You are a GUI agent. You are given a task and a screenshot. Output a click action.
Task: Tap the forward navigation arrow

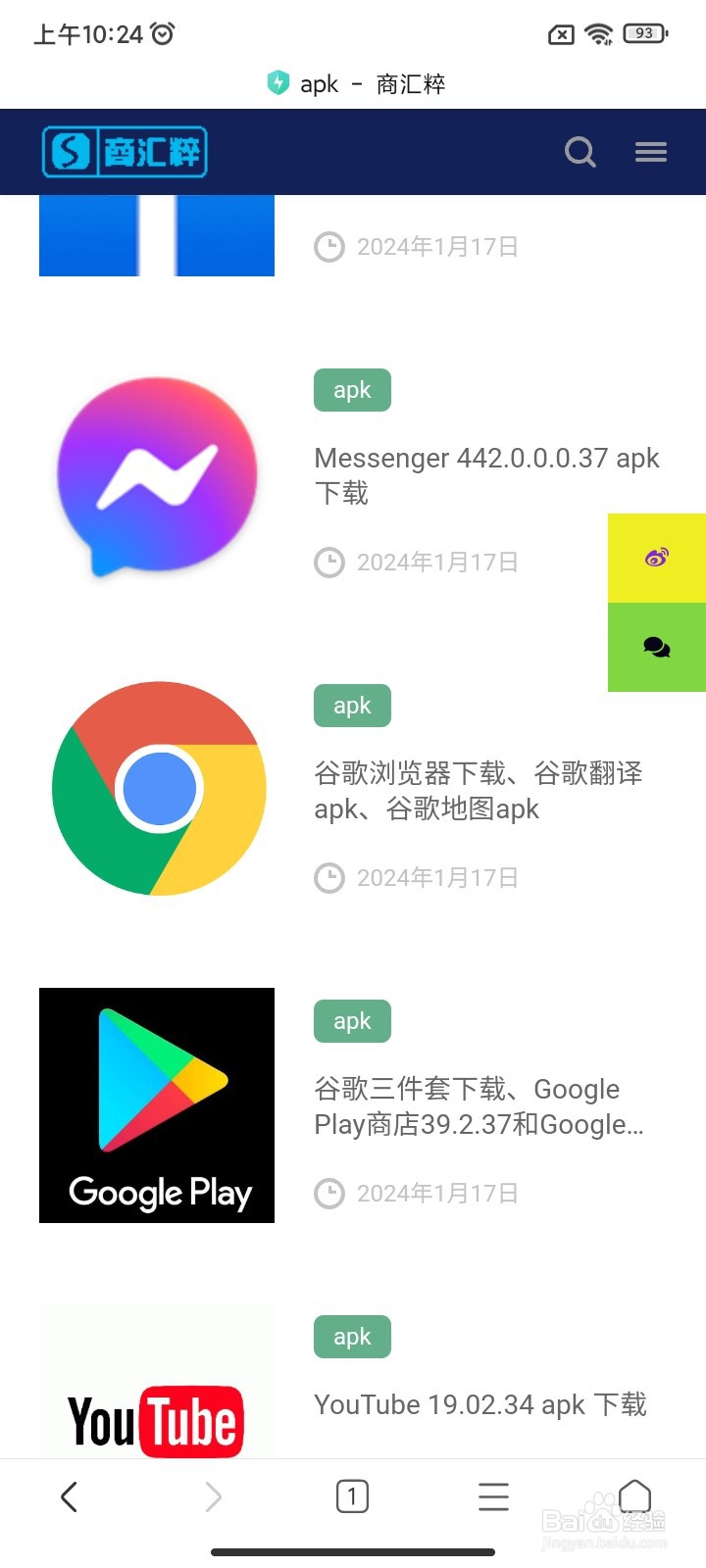(214, 1496)
